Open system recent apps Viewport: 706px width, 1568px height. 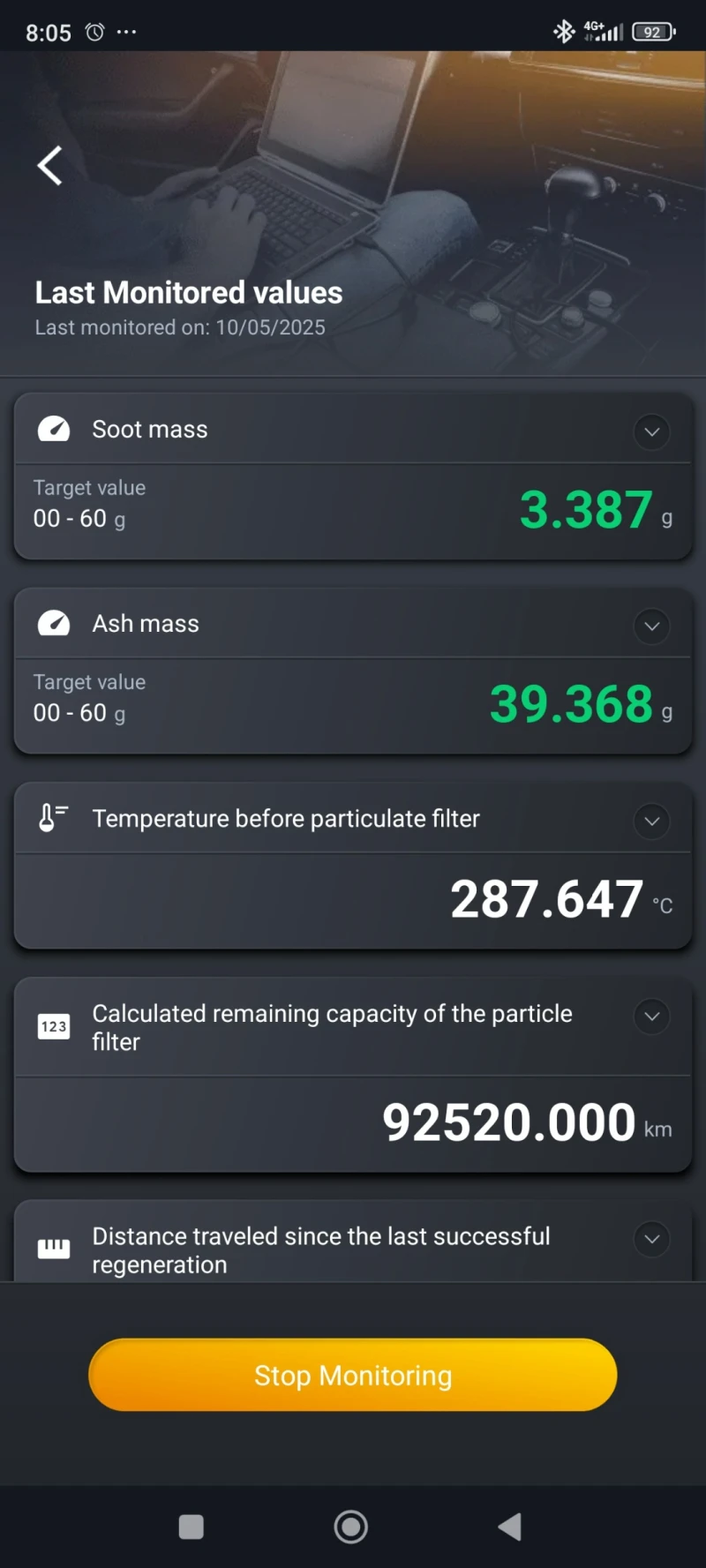[x=192, y=1527]
